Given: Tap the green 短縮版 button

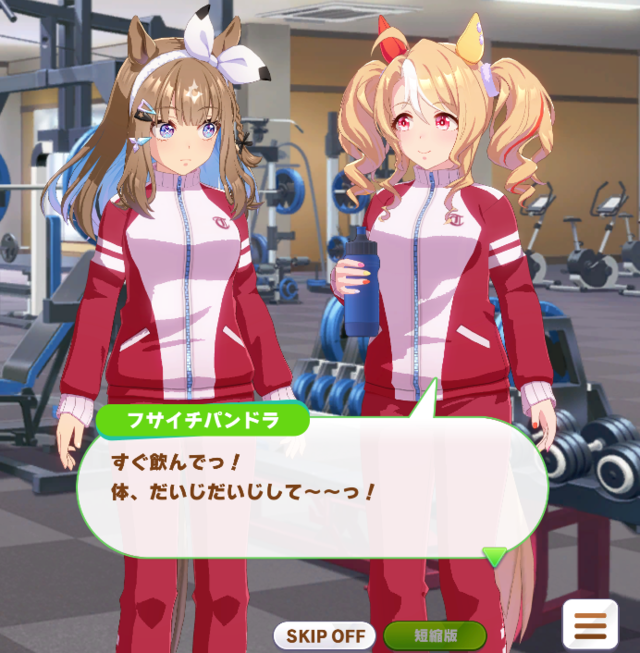Looking at the screenshot, I should (435, 635).
